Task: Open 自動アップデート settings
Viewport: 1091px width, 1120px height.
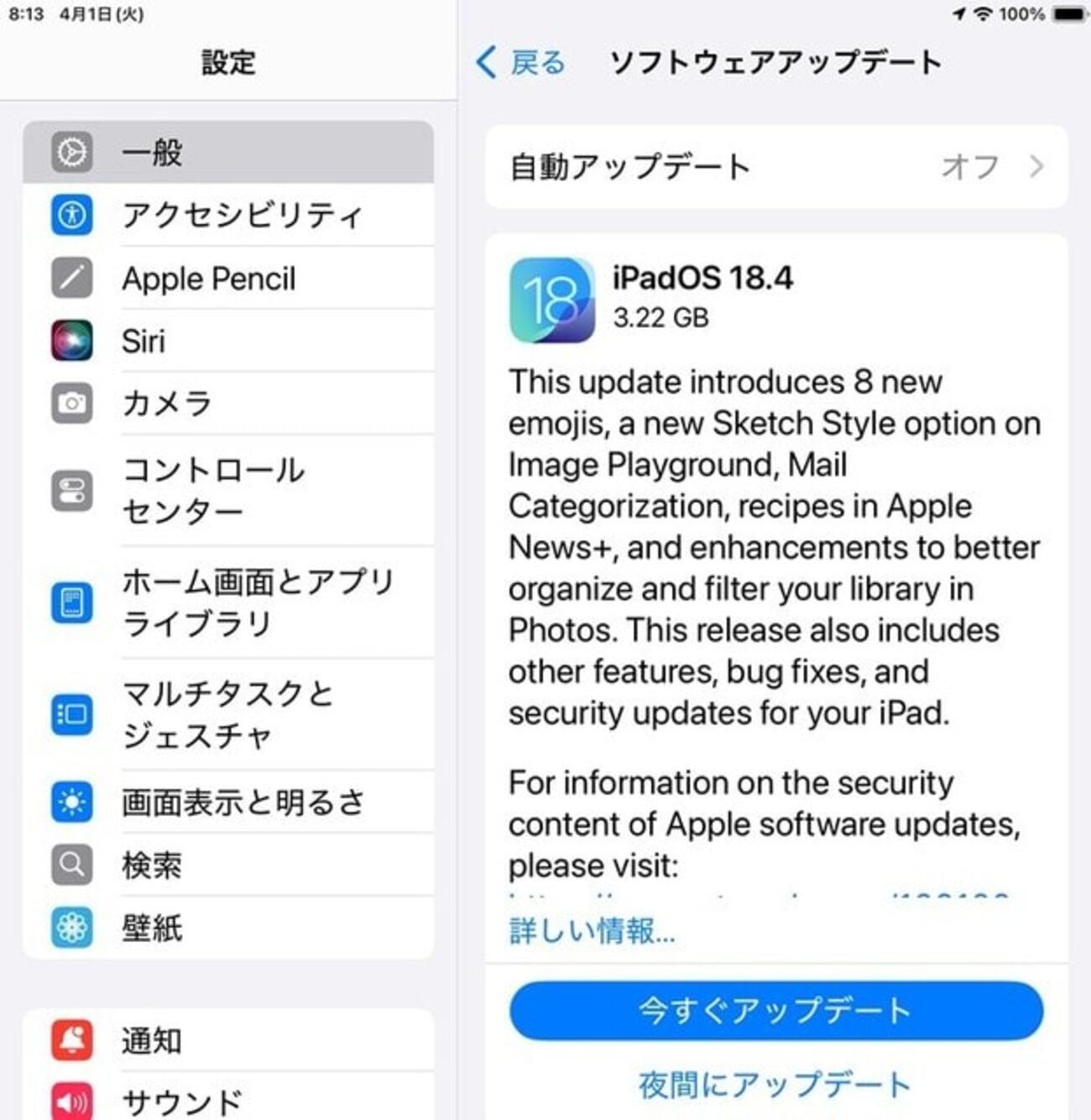Action: click(775, 167)
